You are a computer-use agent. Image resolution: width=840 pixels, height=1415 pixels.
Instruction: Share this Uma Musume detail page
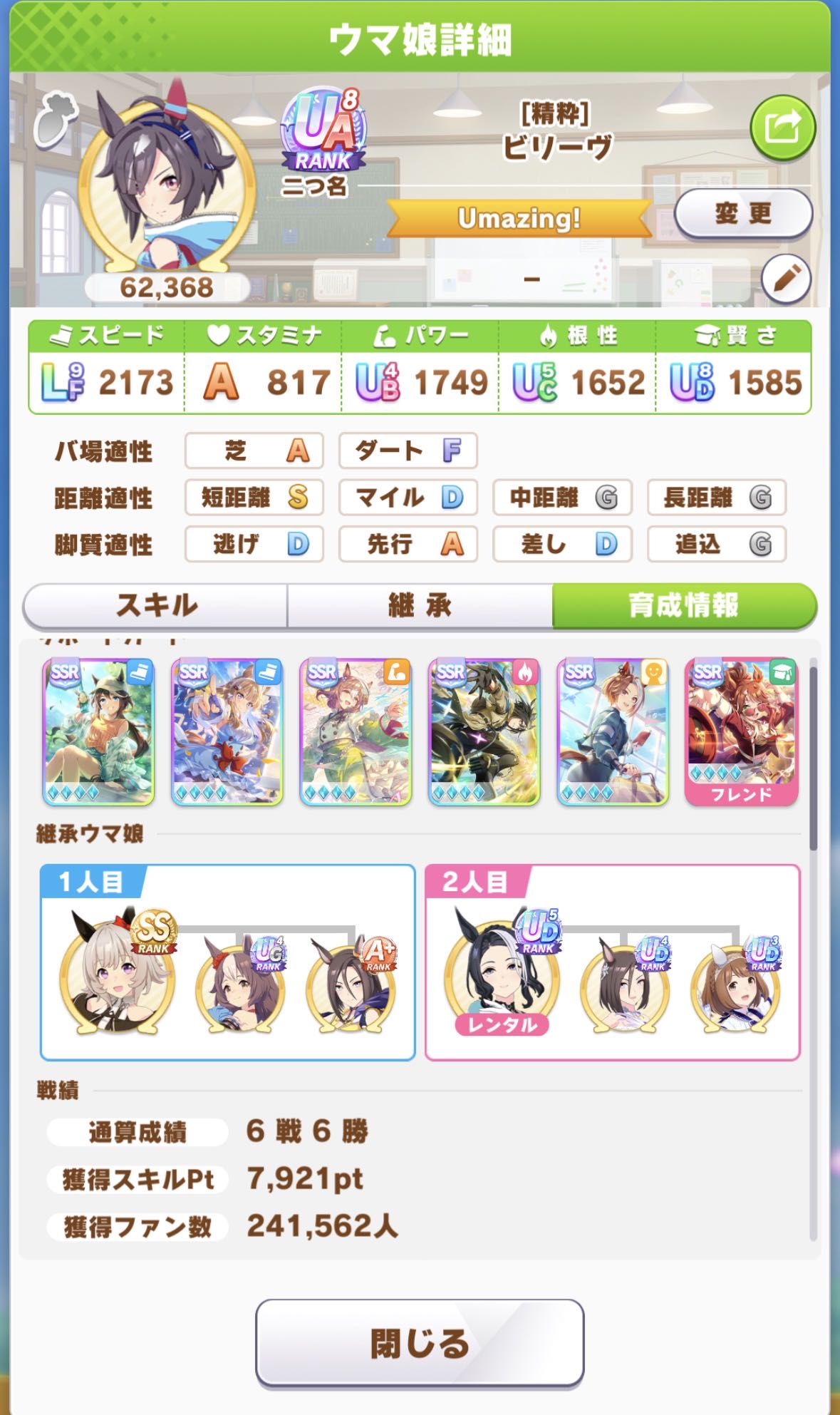click(782, 128)
